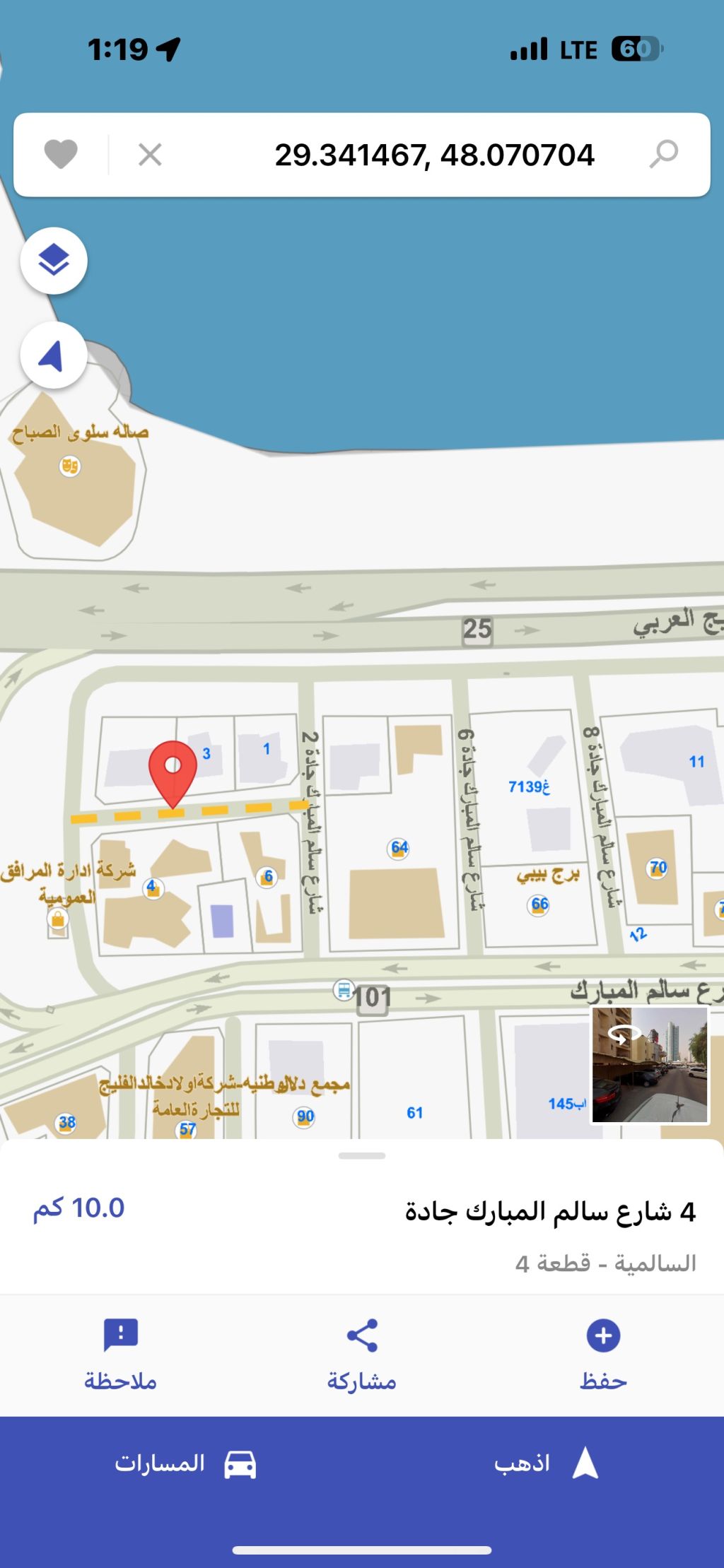Edit the coordinates search field

[433, 155]
